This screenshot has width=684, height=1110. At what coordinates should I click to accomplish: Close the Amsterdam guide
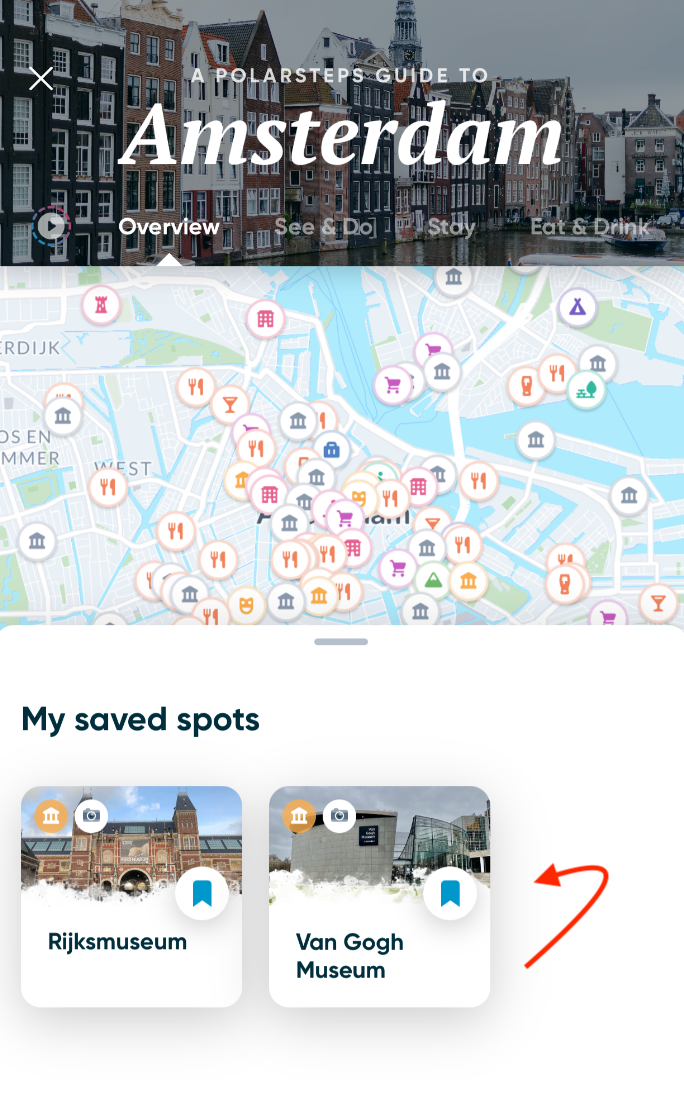coord(41,78)
